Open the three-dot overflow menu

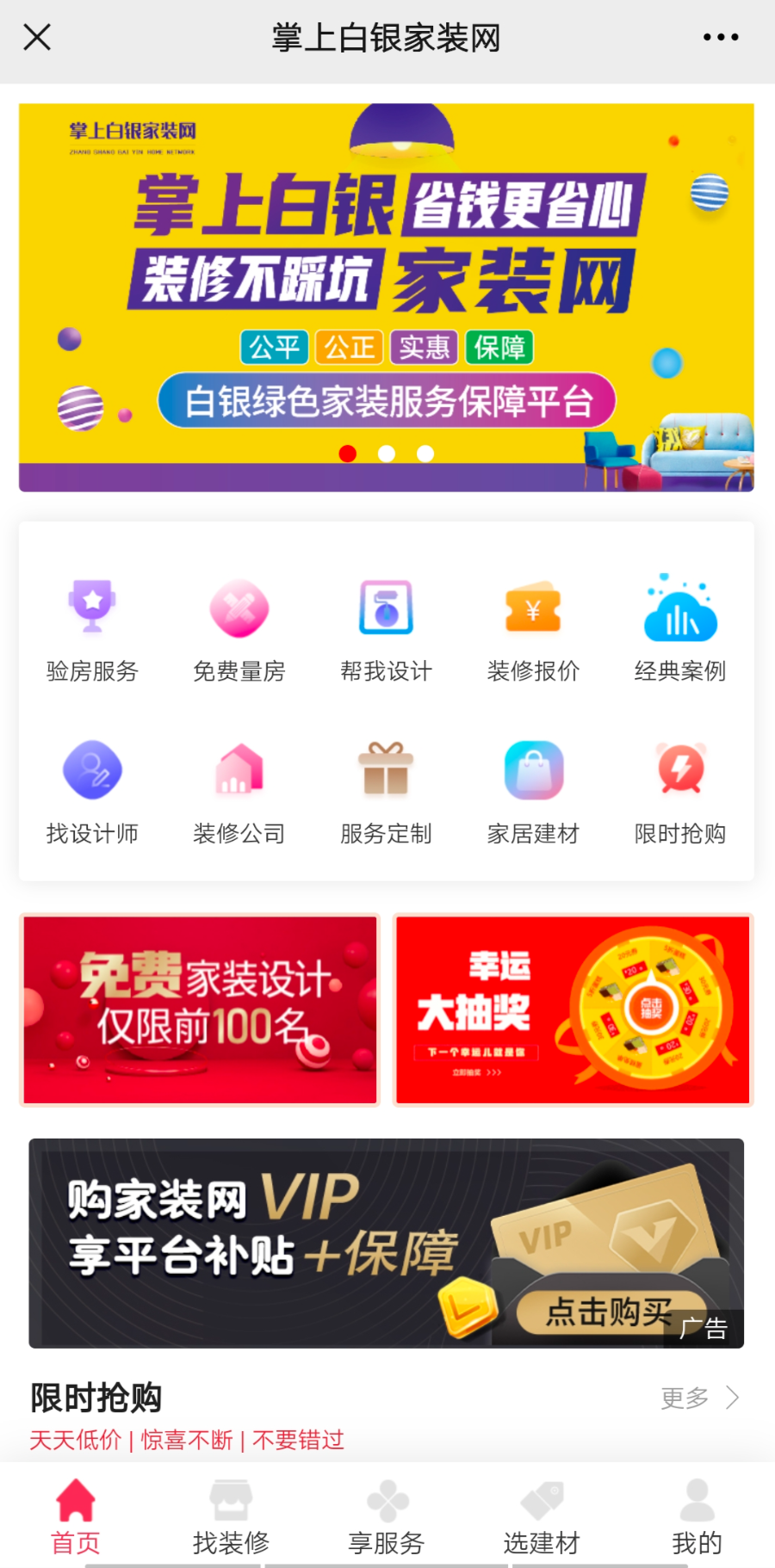pos(721,38)
